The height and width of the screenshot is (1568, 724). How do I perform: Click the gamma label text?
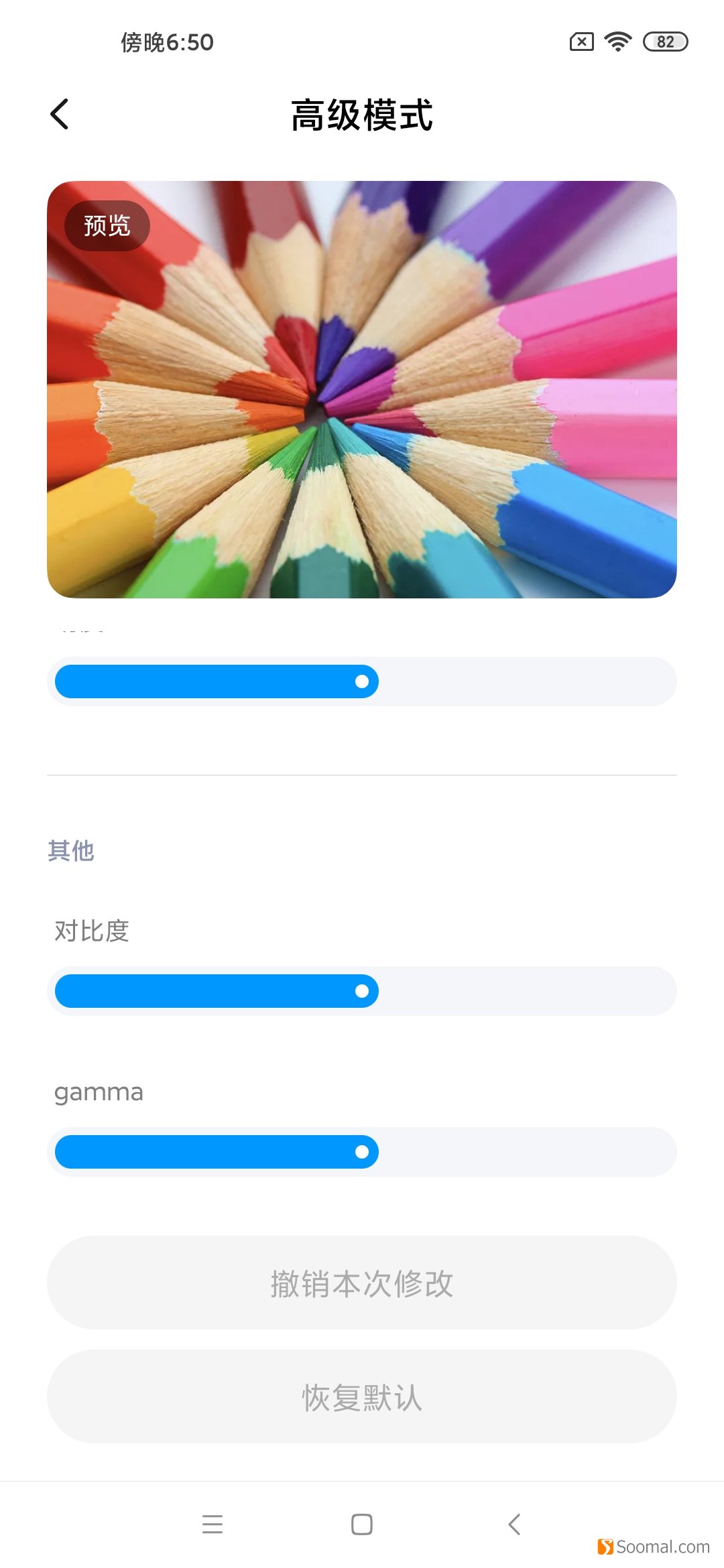98,1092
